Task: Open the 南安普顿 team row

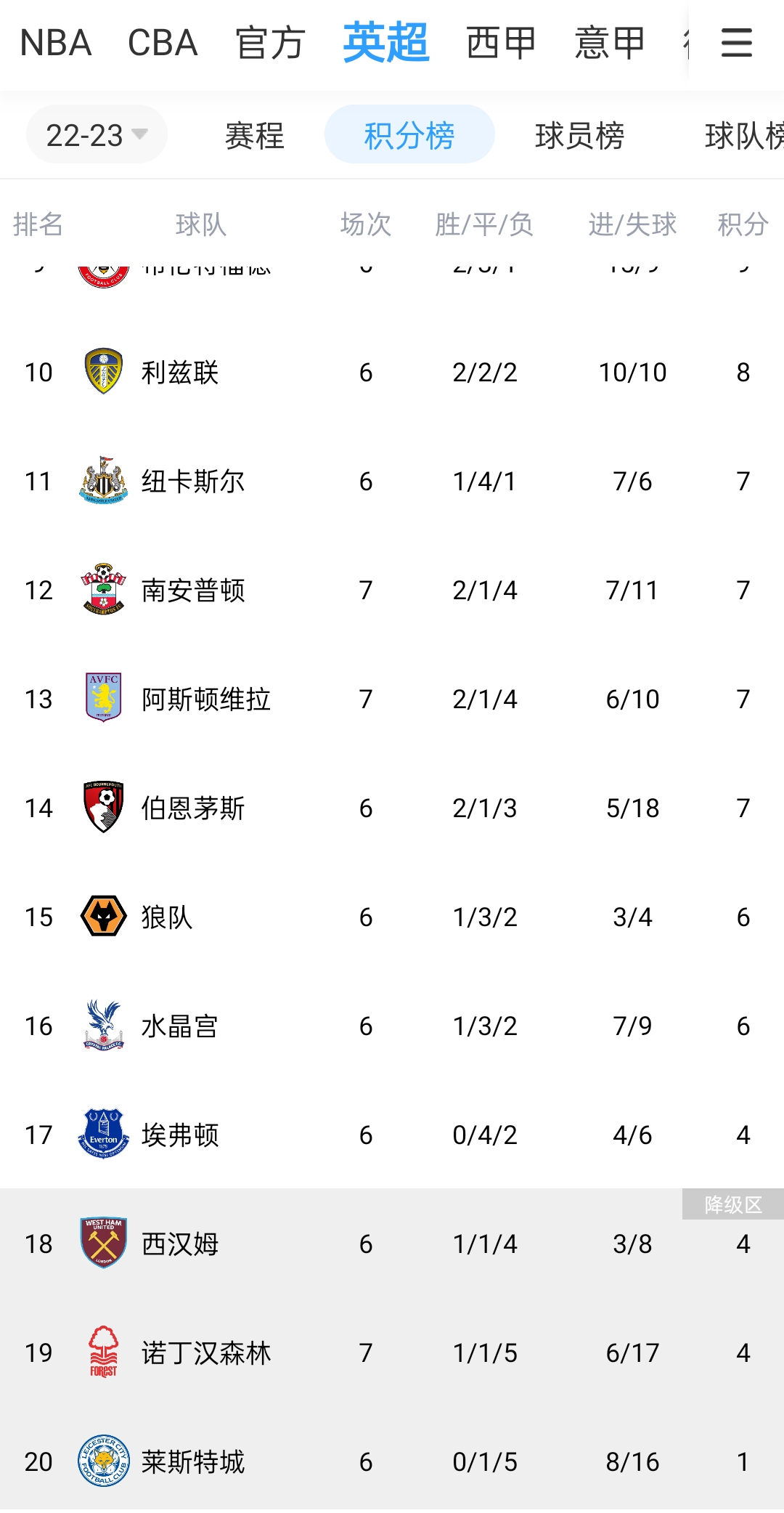Action: (x=392, y=590)
